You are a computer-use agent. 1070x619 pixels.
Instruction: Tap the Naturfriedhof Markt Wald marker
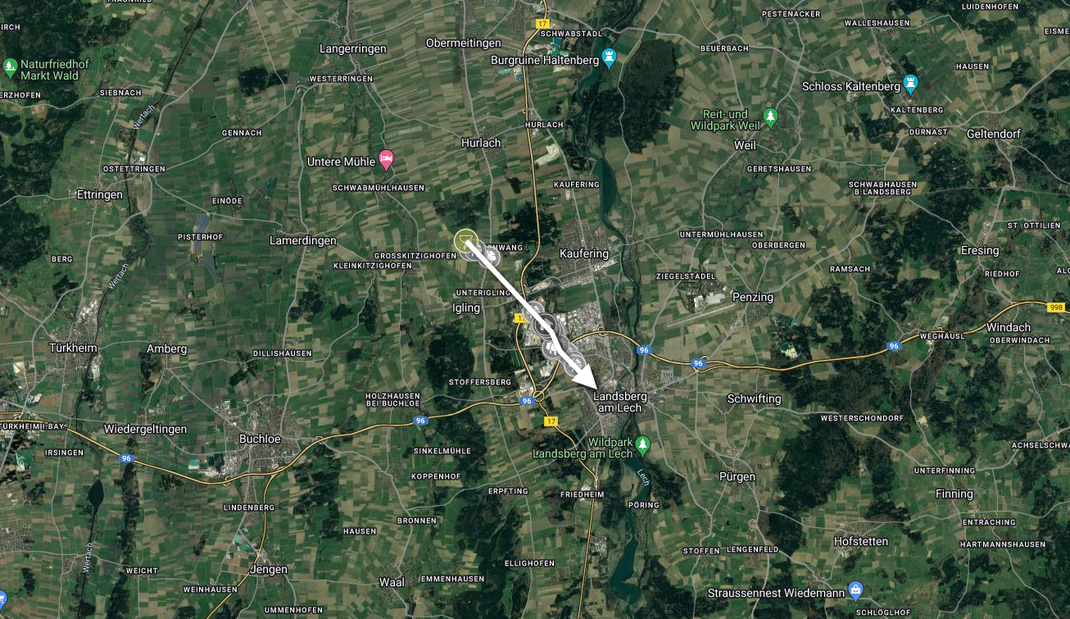[x=10, y=68]
